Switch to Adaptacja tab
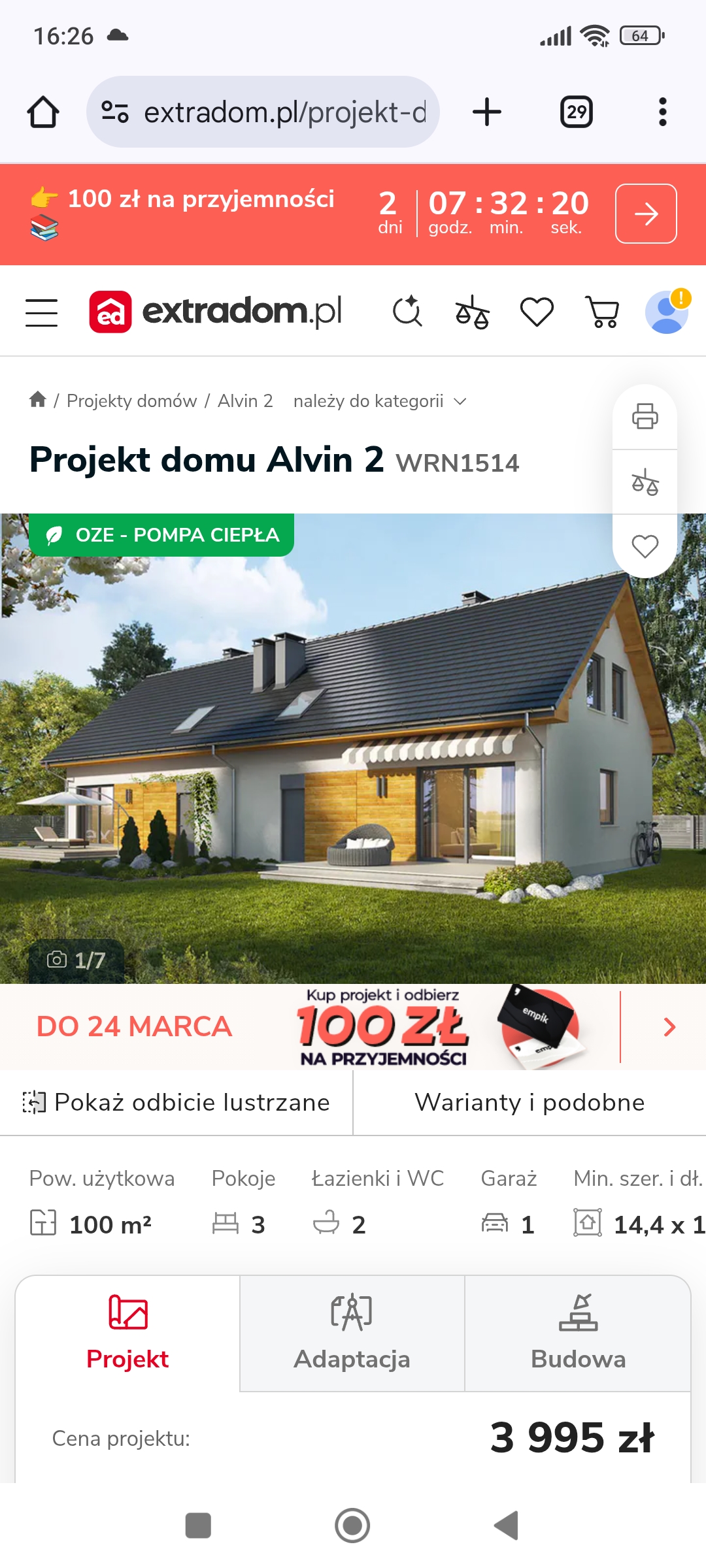This screenshot has width=706, height=1568. 352,1333
